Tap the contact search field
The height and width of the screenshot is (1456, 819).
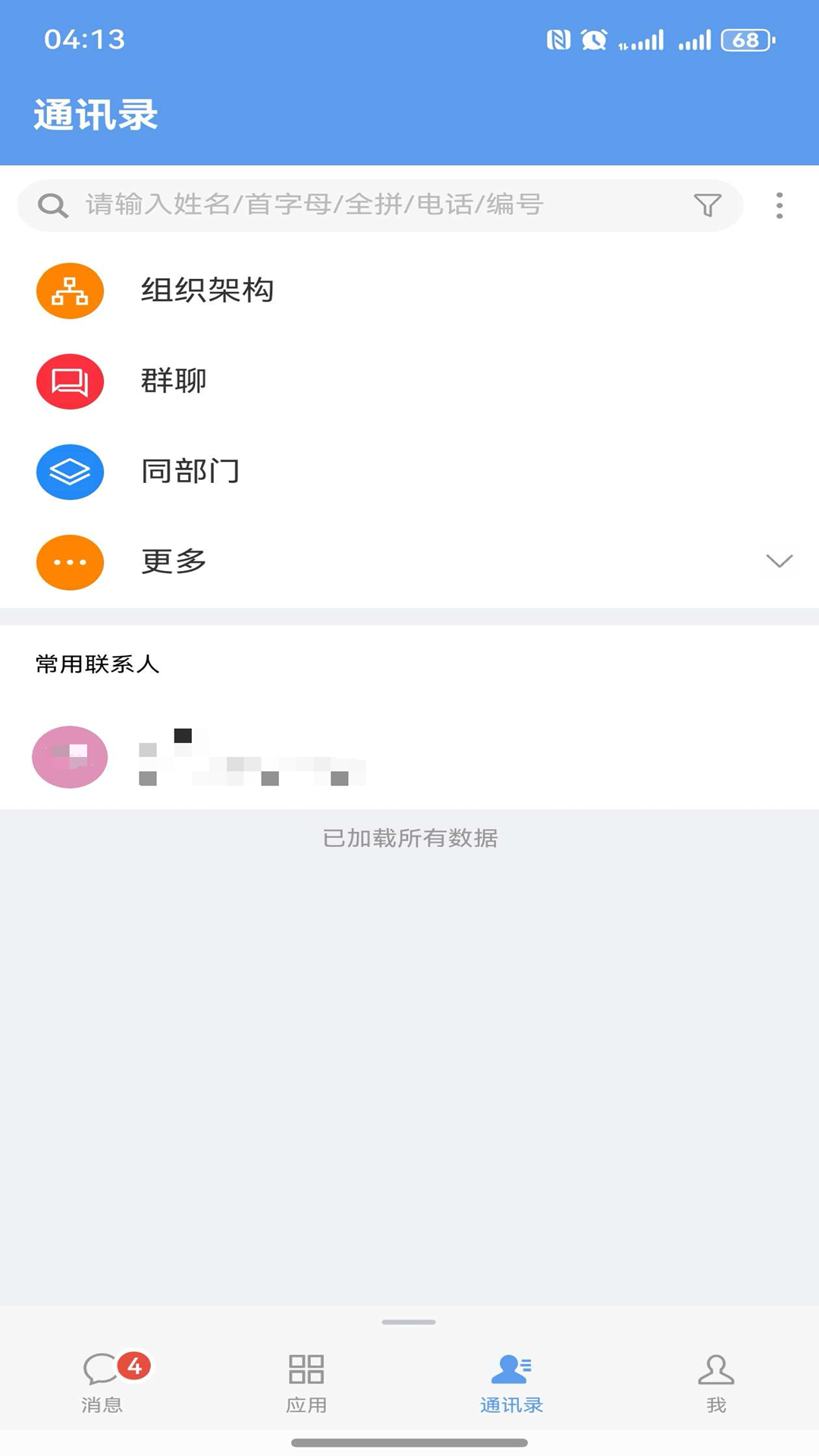[364, 205]
